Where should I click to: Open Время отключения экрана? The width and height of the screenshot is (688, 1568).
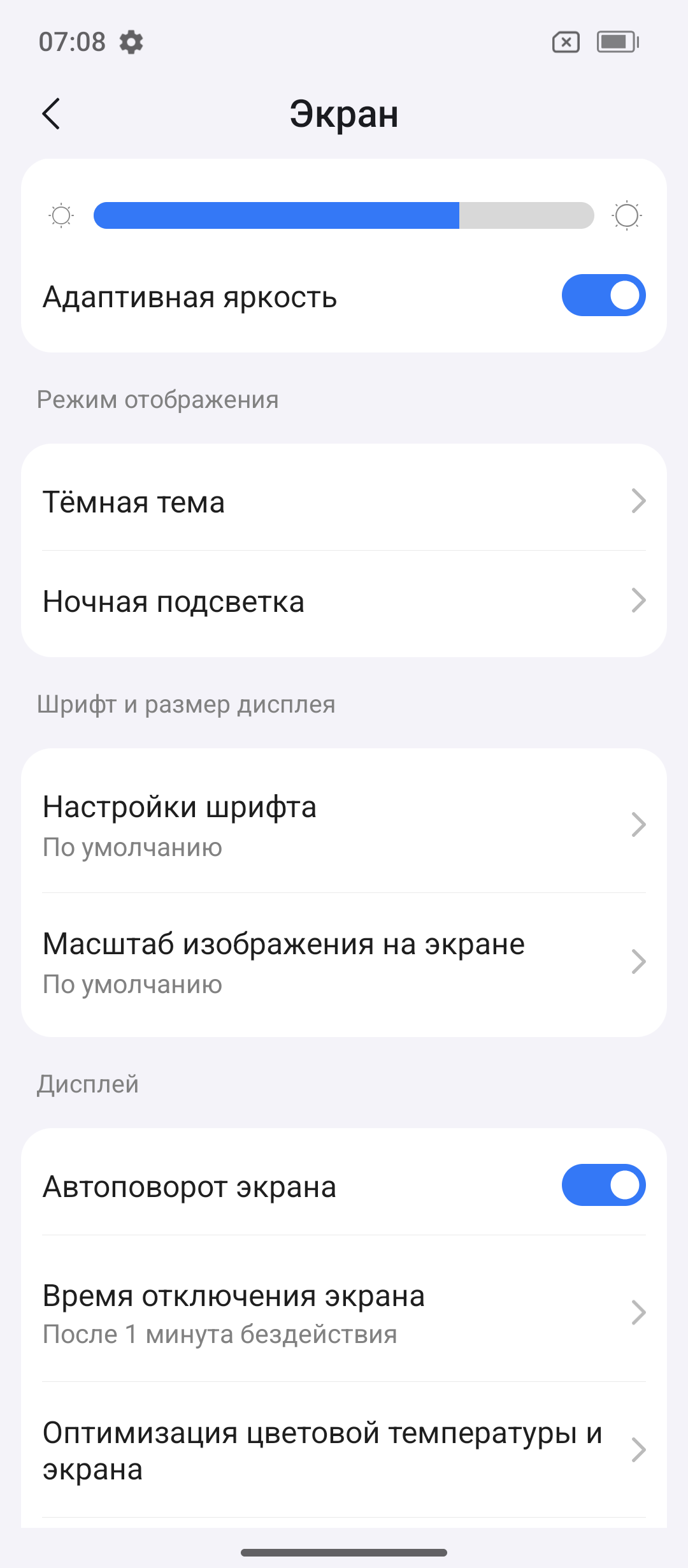pos(344,1313)
